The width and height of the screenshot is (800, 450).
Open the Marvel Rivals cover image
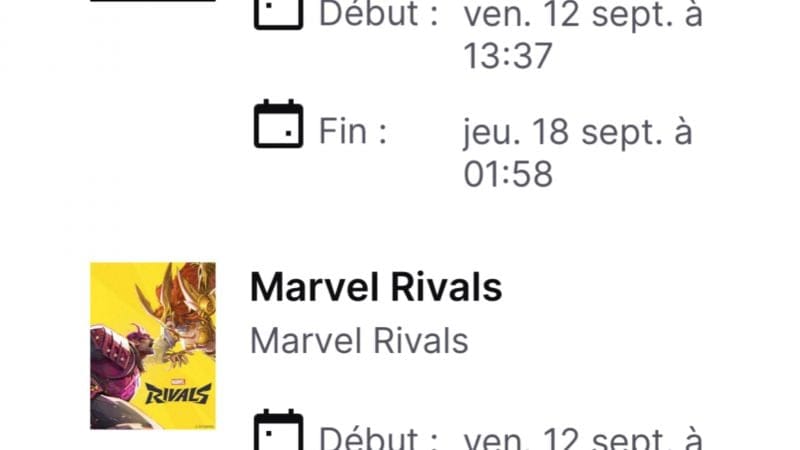click(152, 345)
